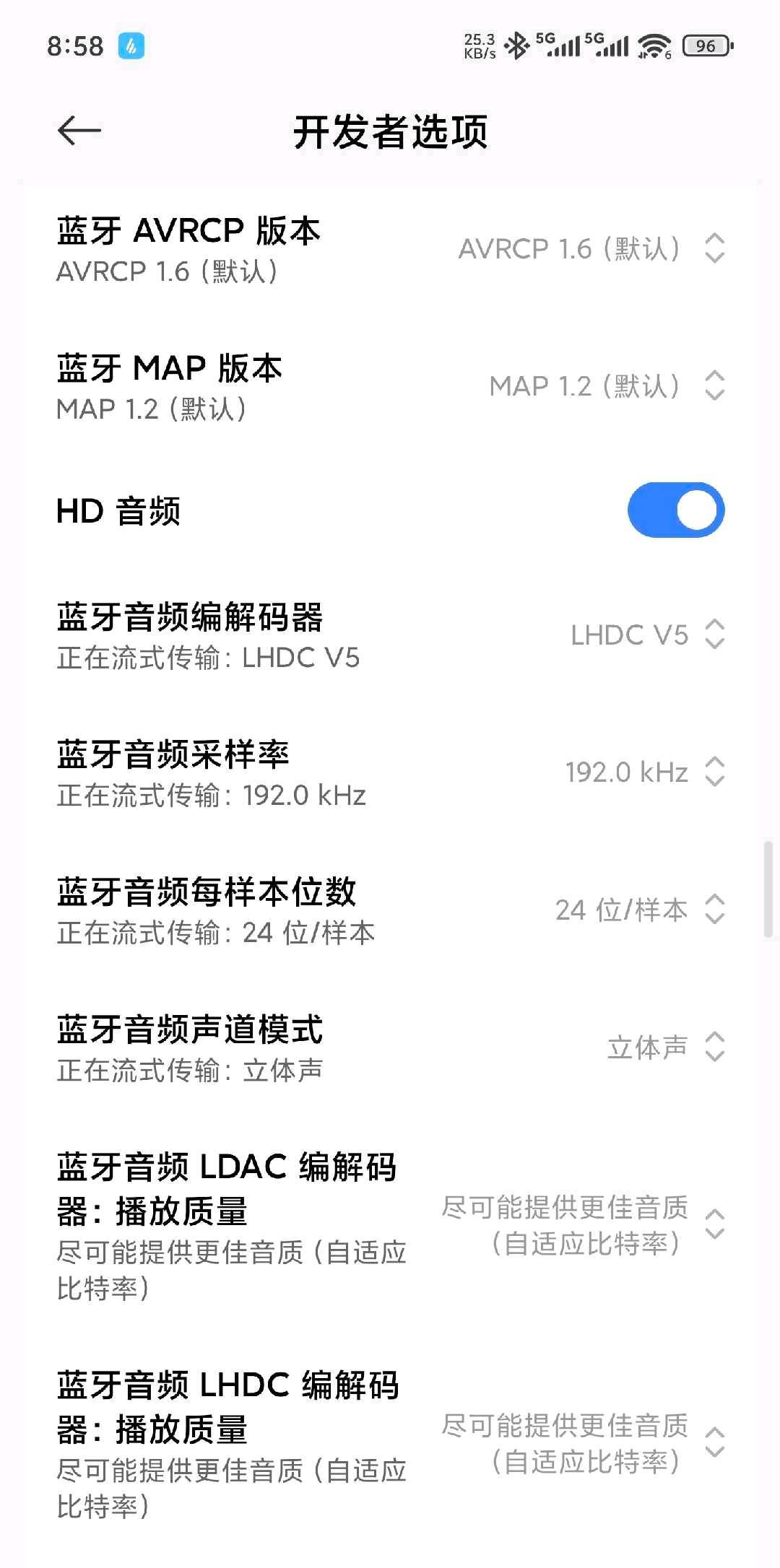780x1568 pixels.
Task: Adjust LDAC 编解码器 播放质量
Action: click(x=390, y=1225)
